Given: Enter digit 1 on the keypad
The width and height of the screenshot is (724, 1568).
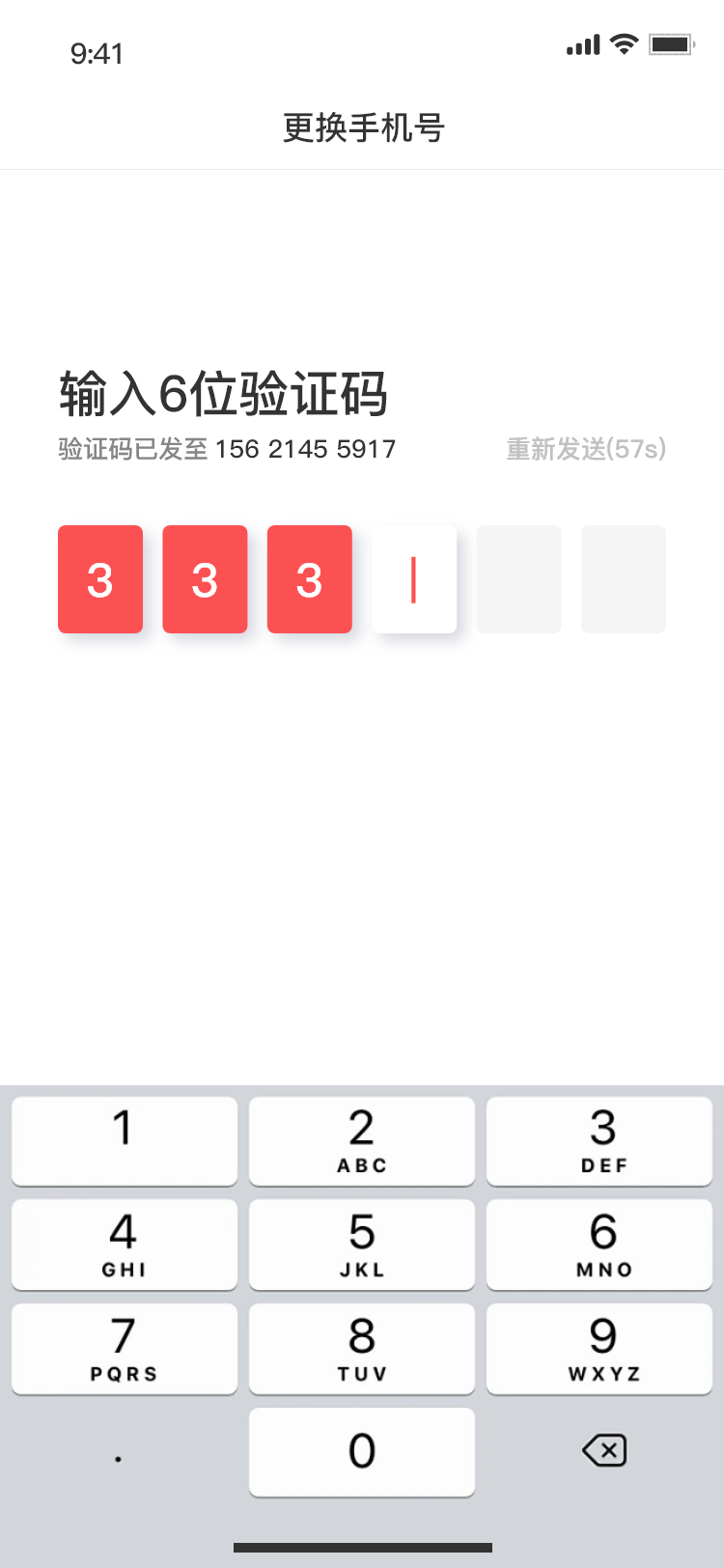Looking at the screenshot, I should tap(125, 1140).
